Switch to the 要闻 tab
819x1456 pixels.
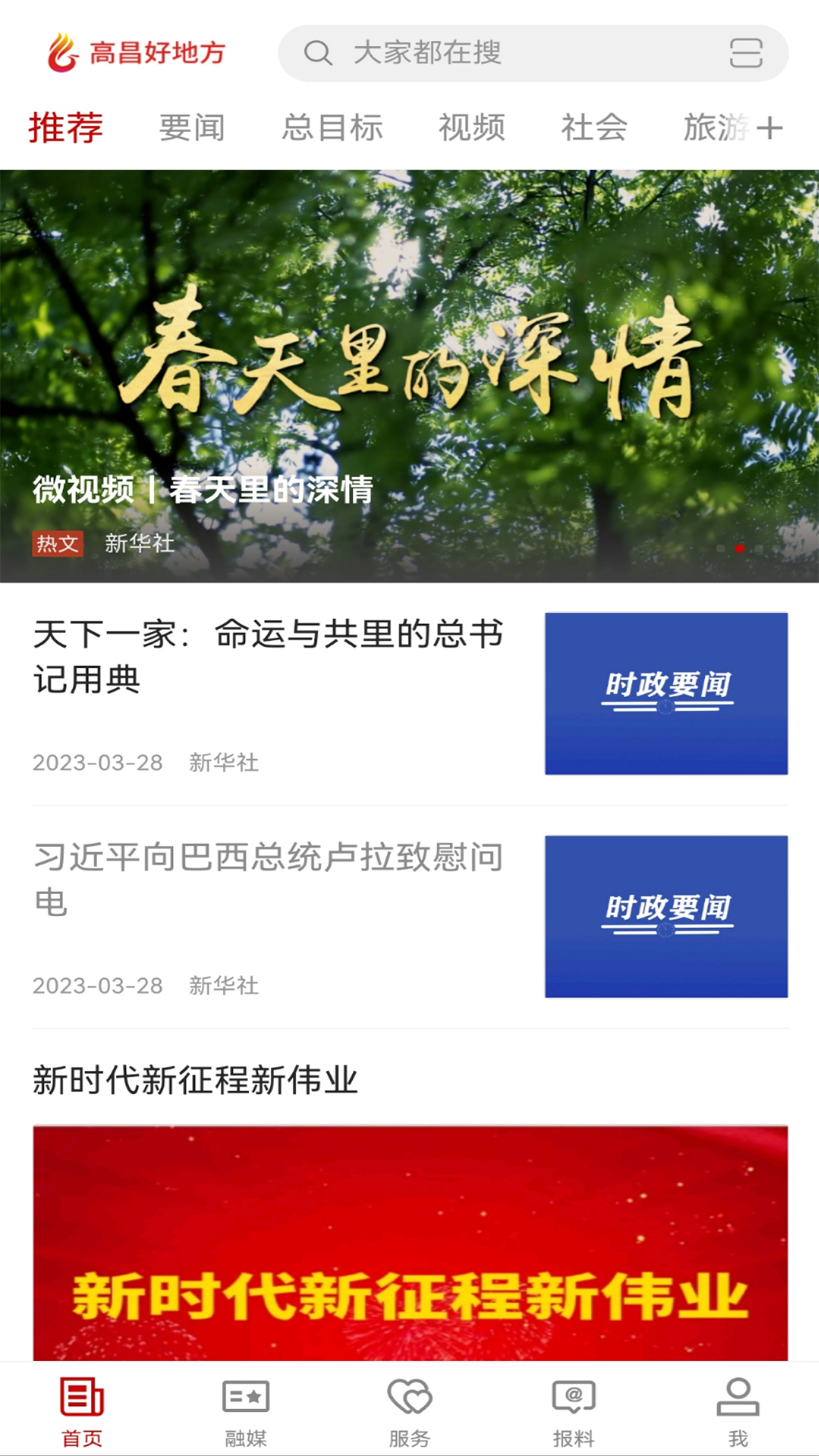pos(192,127)
